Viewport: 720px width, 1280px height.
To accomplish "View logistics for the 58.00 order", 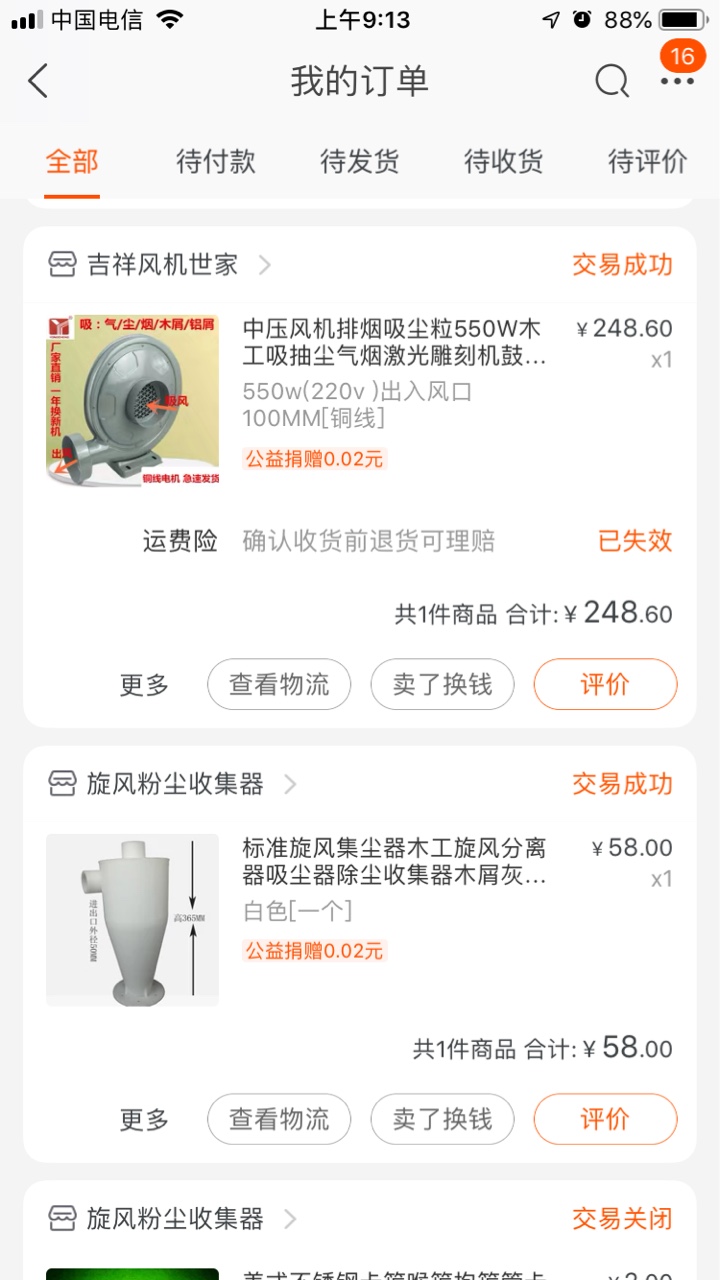I will pyautogui.click(x=279, y=1119).
